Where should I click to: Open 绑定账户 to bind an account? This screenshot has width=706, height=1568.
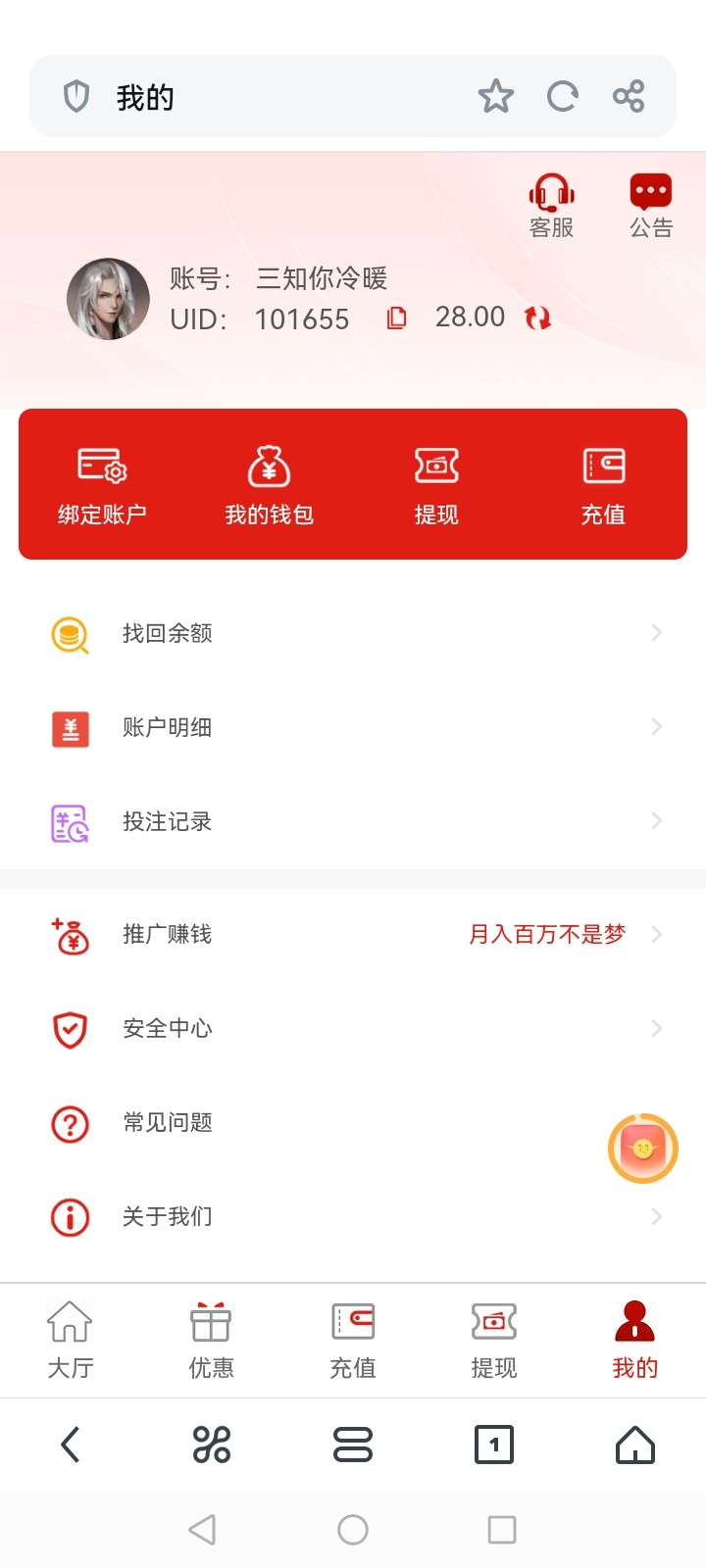click(x=102, y=485)
